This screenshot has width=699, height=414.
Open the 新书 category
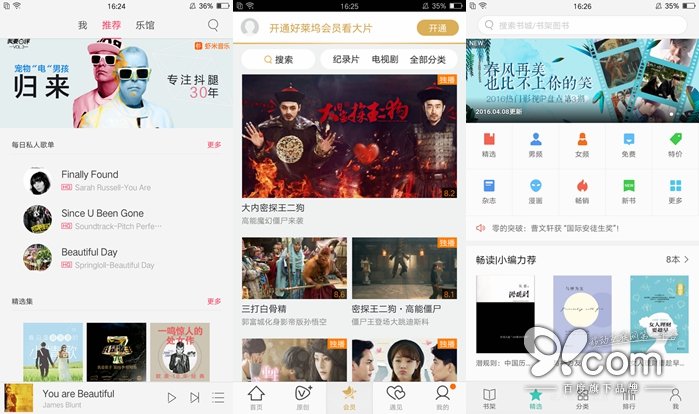pos(628,191)
